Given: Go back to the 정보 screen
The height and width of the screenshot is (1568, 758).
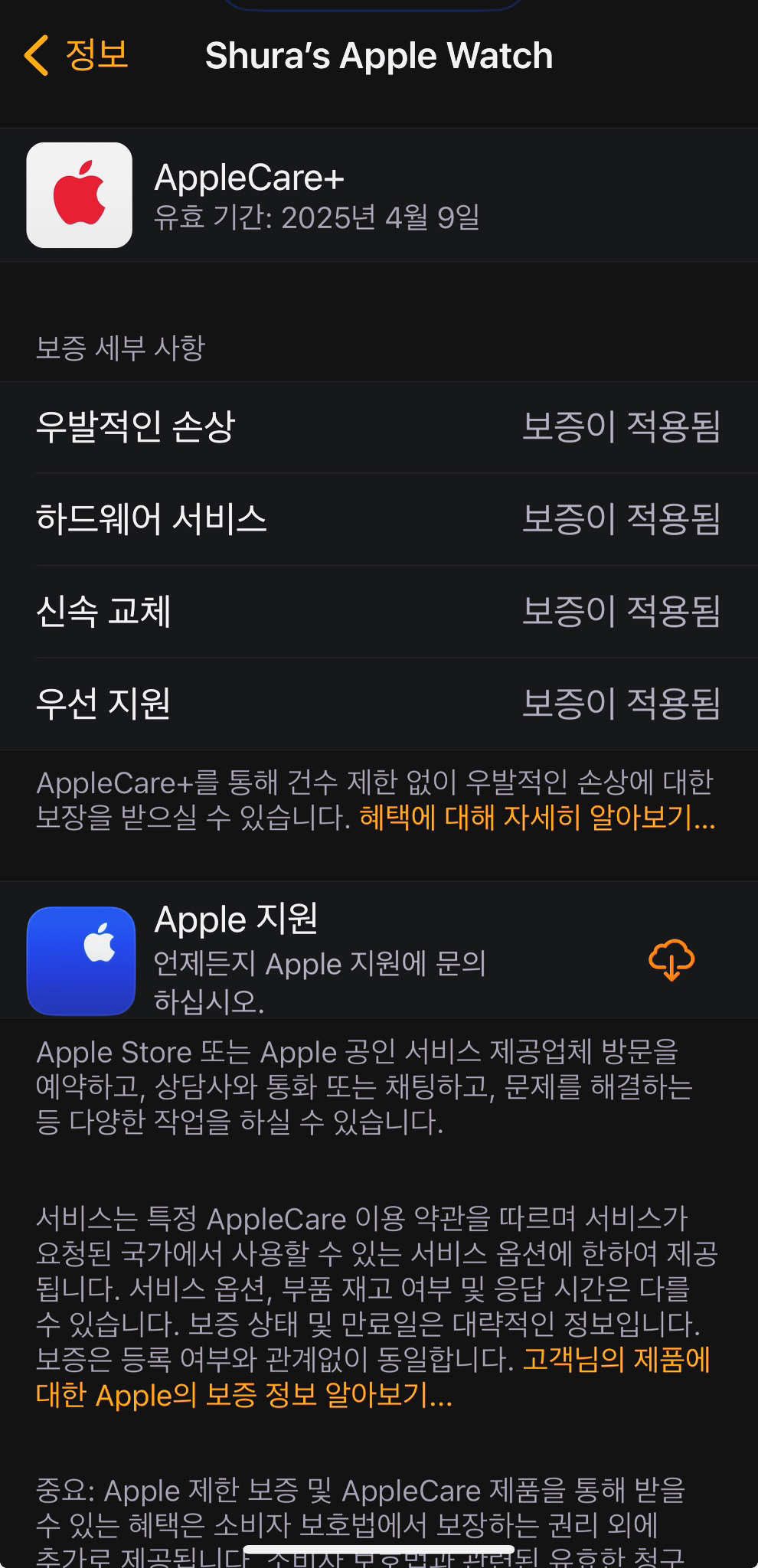Looking at the screenshot, I should (x=77, y=55).
